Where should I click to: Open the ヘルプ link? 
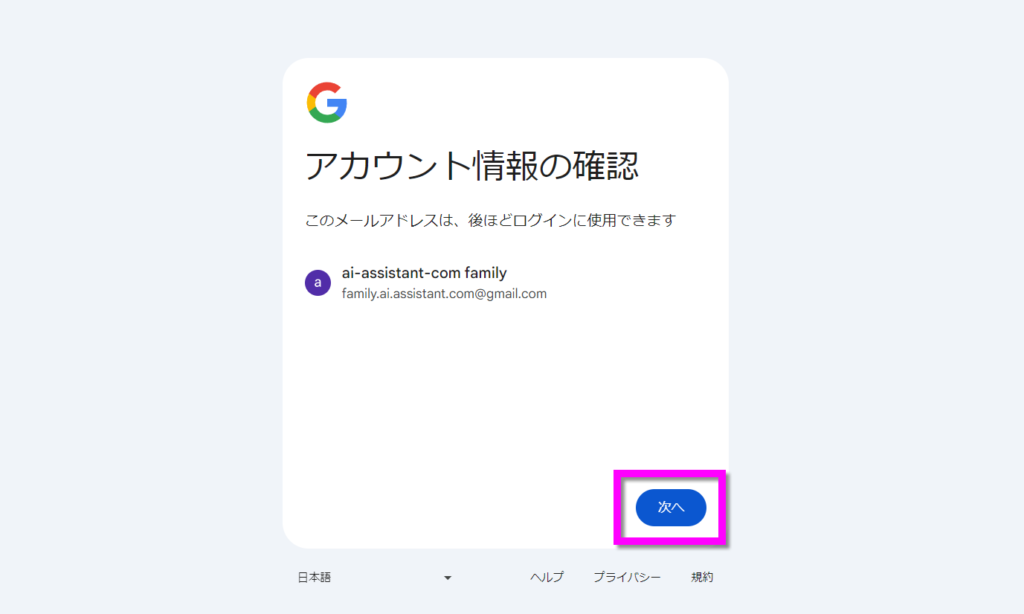pyautogui.click(x=546, y=577)
